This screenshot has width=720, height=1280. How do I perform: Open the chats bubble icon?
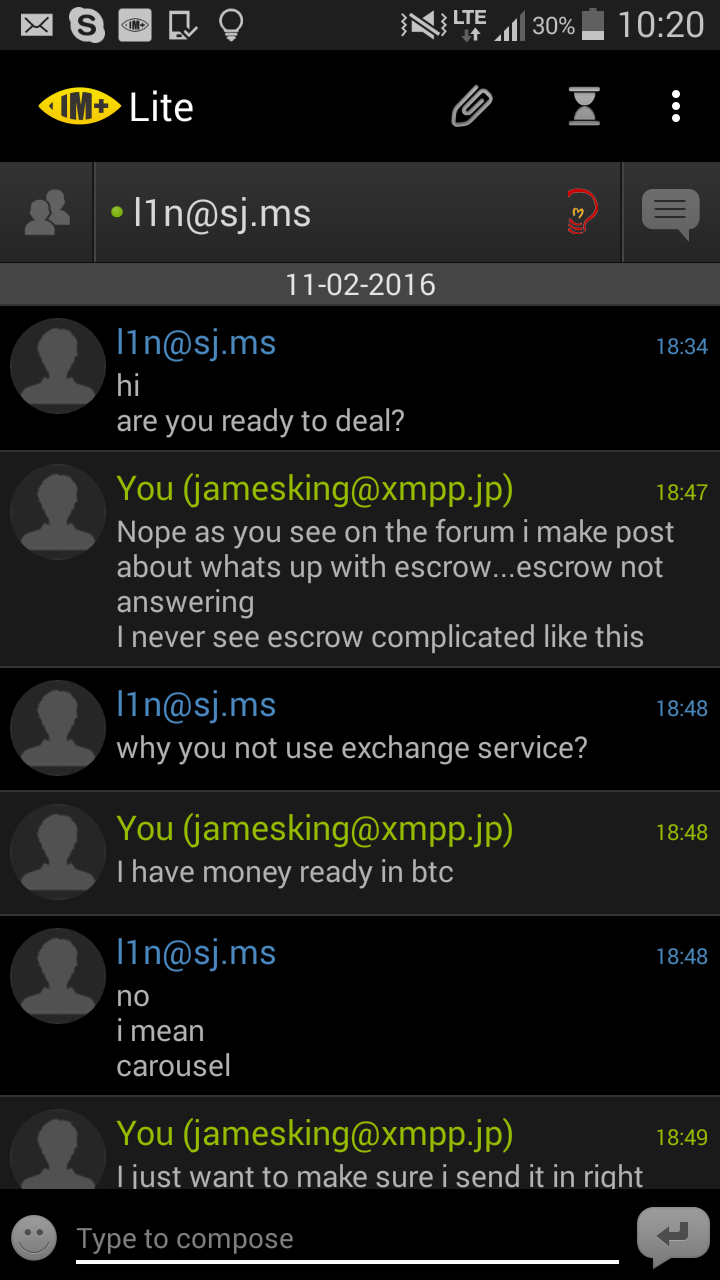pyautogui.click(x=670, y=212)
